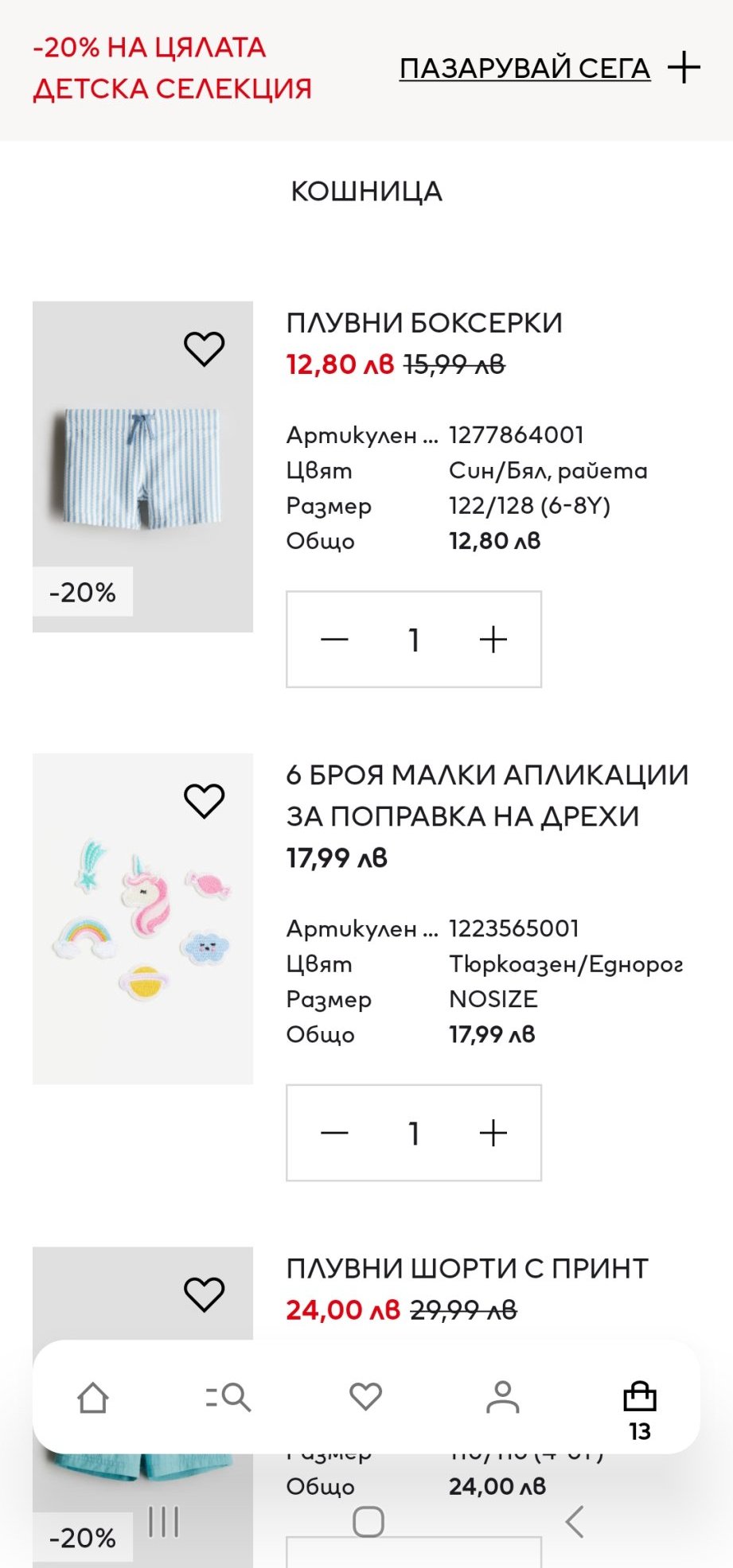This screenshot has height=1568, width=733.
Task: Add ПЛУВНИ БОКСЕРКИ to favorites
Action: 205,348
